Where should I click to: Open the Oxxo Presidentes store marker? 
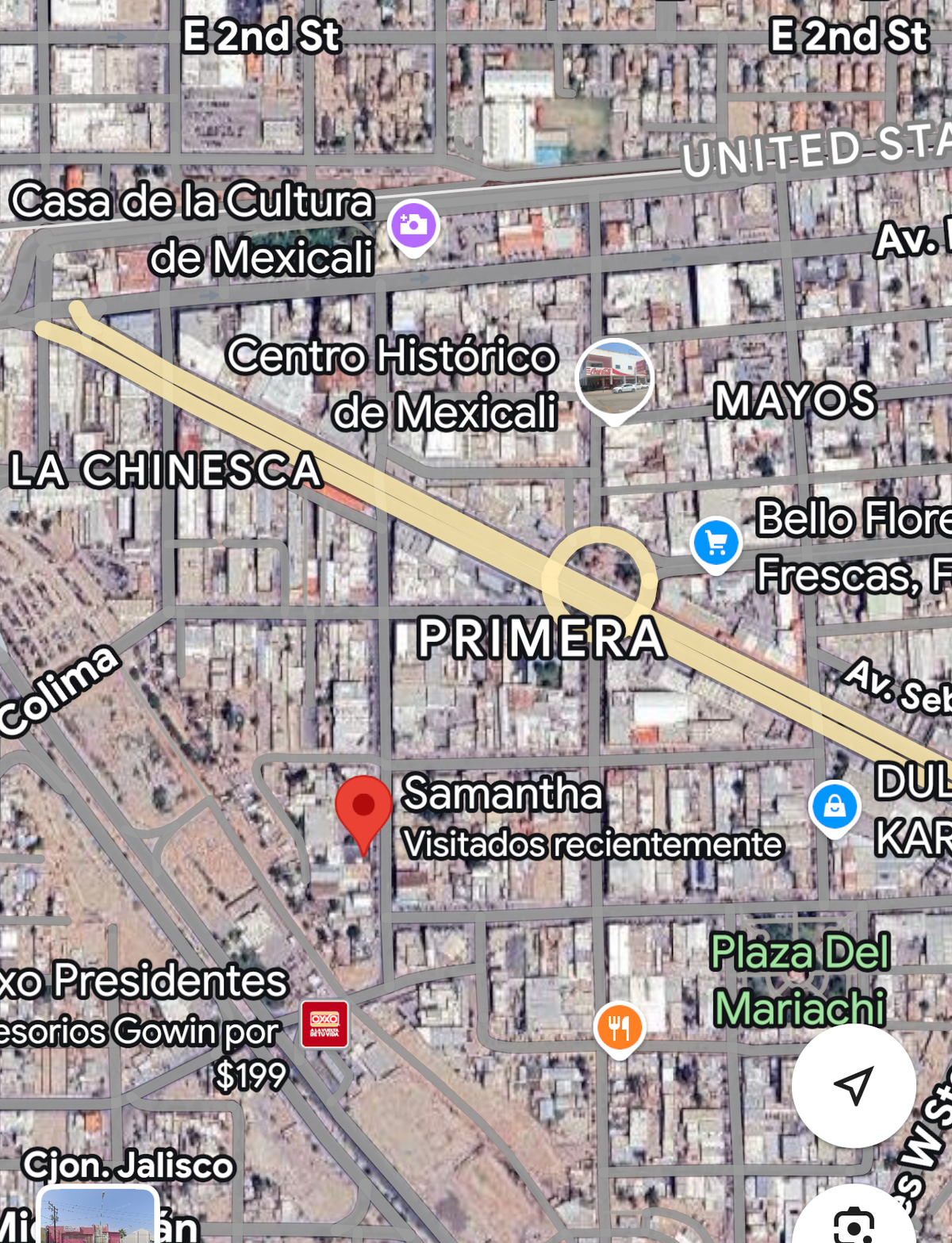(x=324, y=1024)
